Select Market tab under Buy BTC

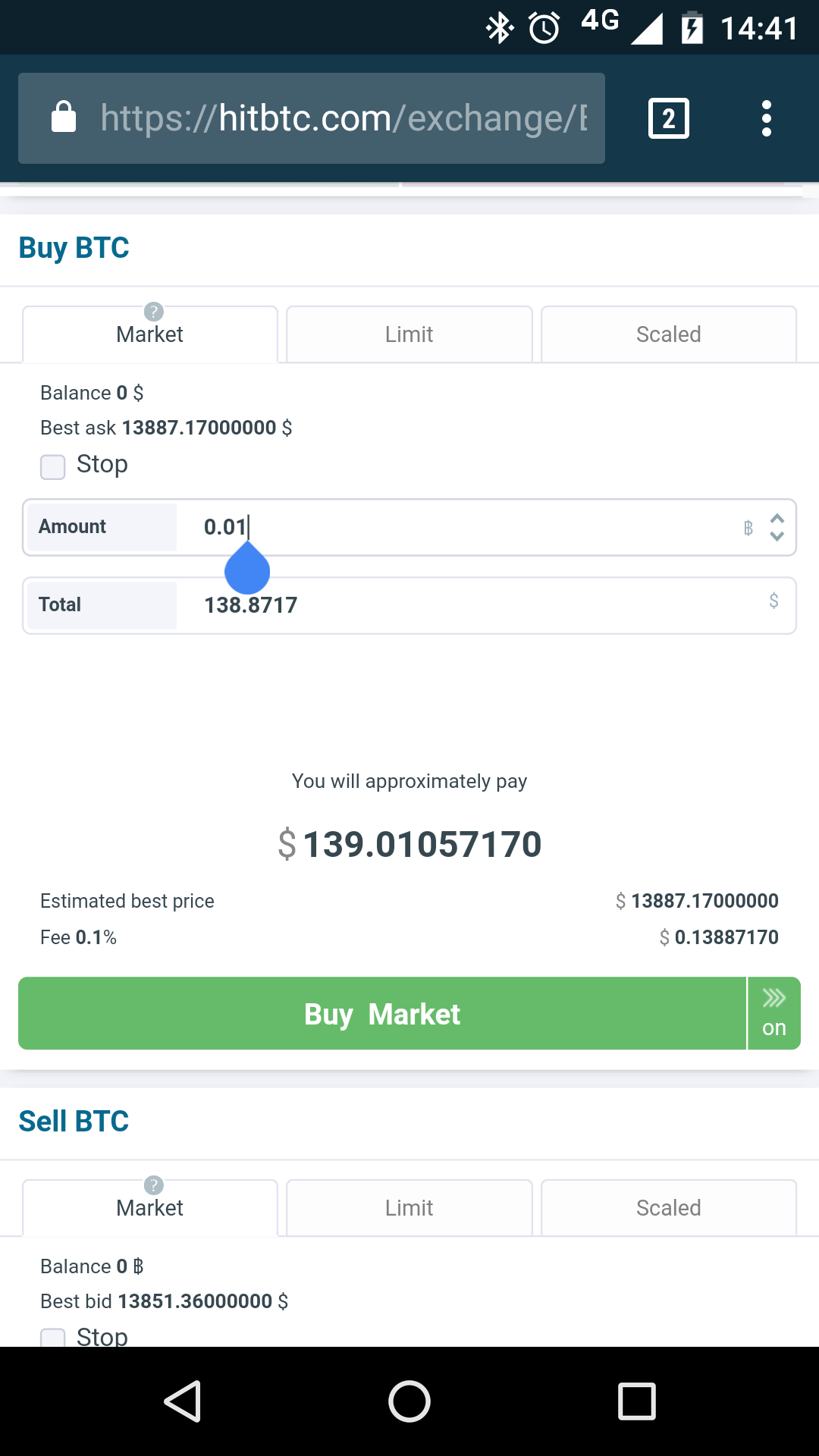149,334
